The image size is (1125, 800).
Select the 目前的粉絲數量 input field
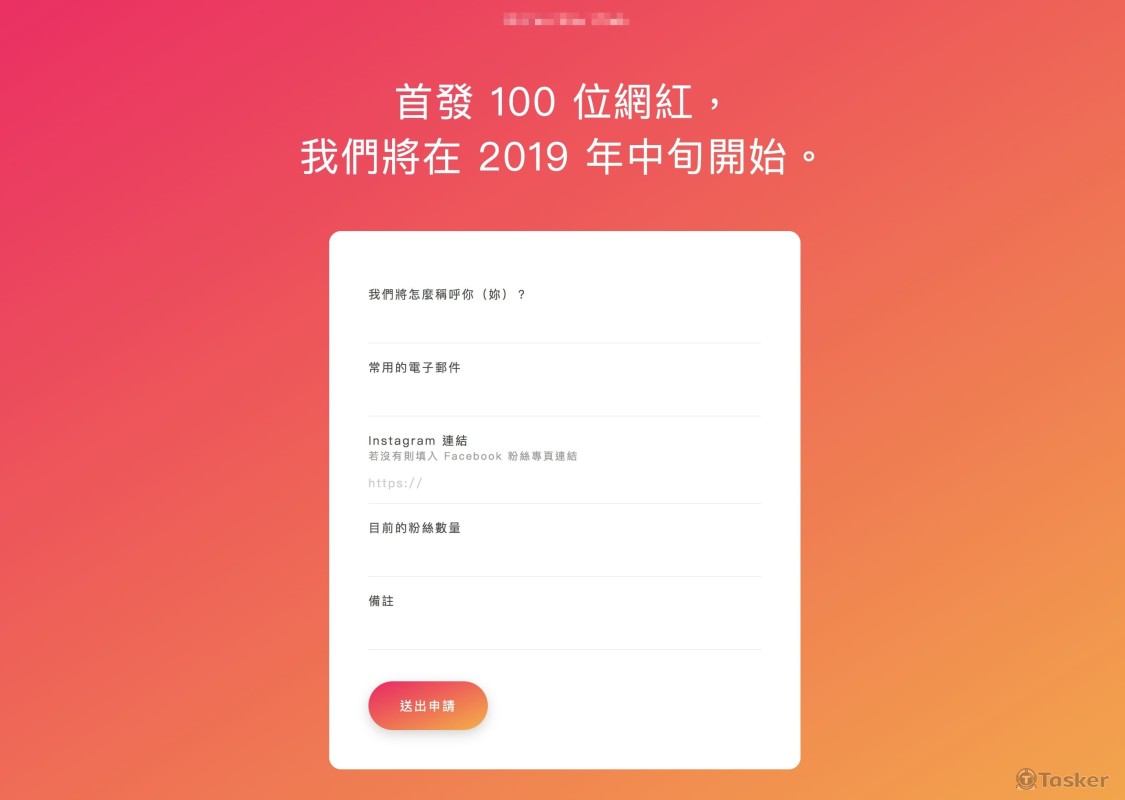564,557
